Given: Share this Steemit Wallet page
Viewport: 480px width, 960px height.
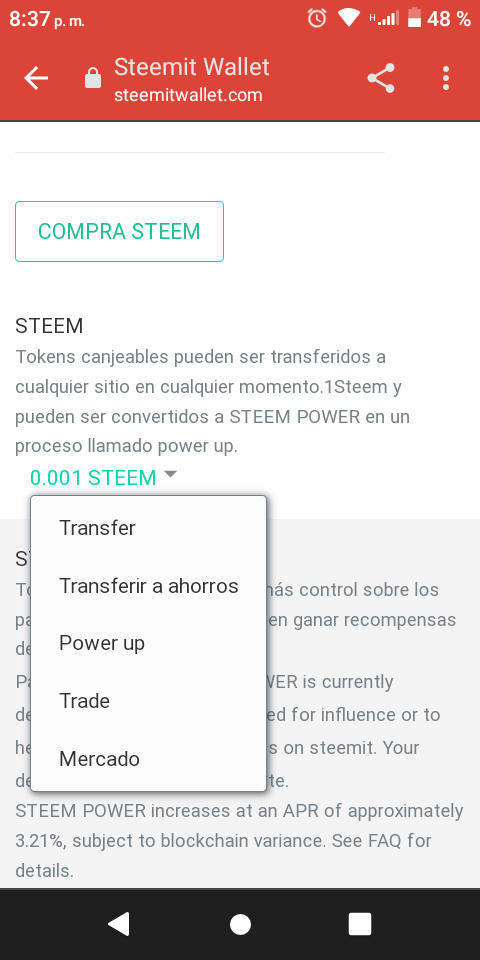Looking at the screenshot, I should [381, 78].
